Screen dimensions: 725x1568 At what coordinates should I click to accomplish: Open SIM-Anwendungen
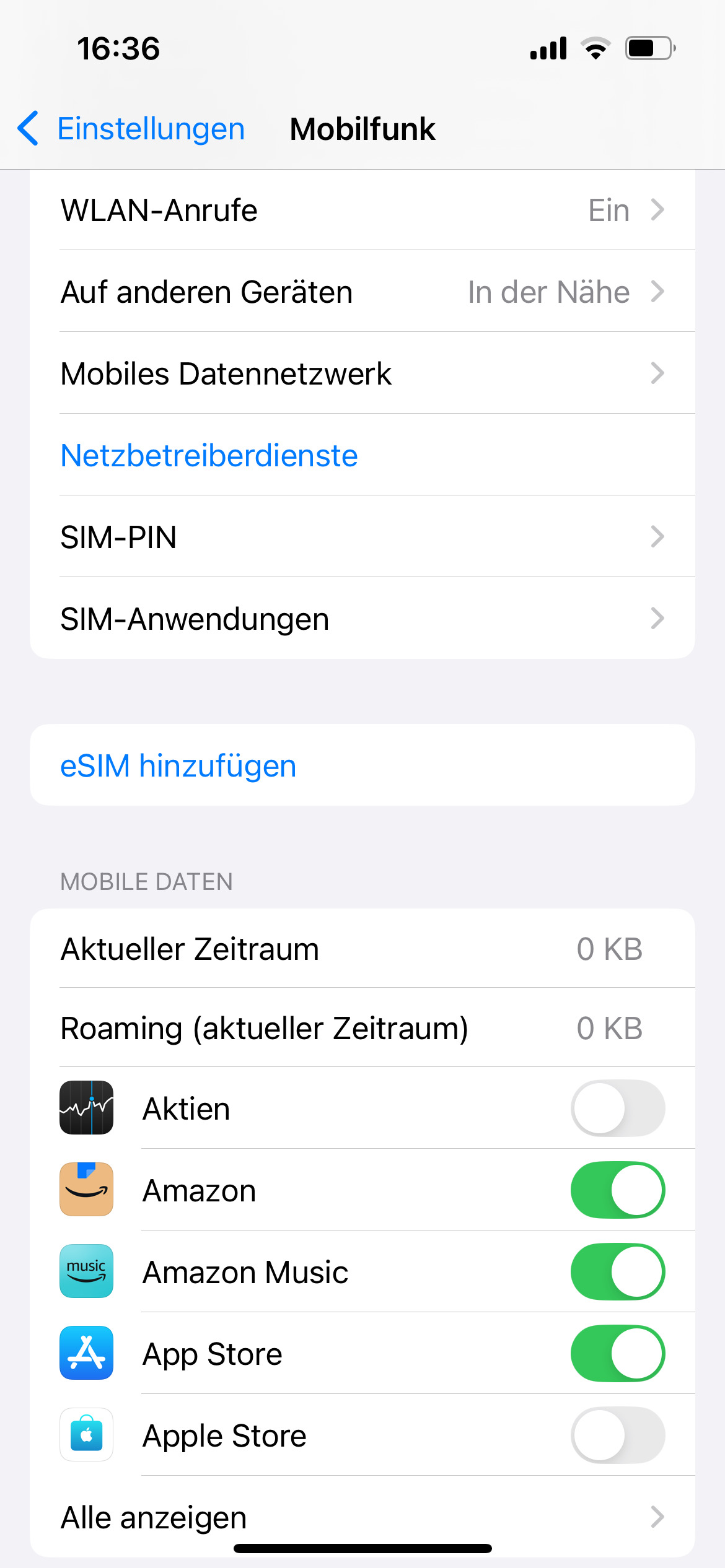362,619
